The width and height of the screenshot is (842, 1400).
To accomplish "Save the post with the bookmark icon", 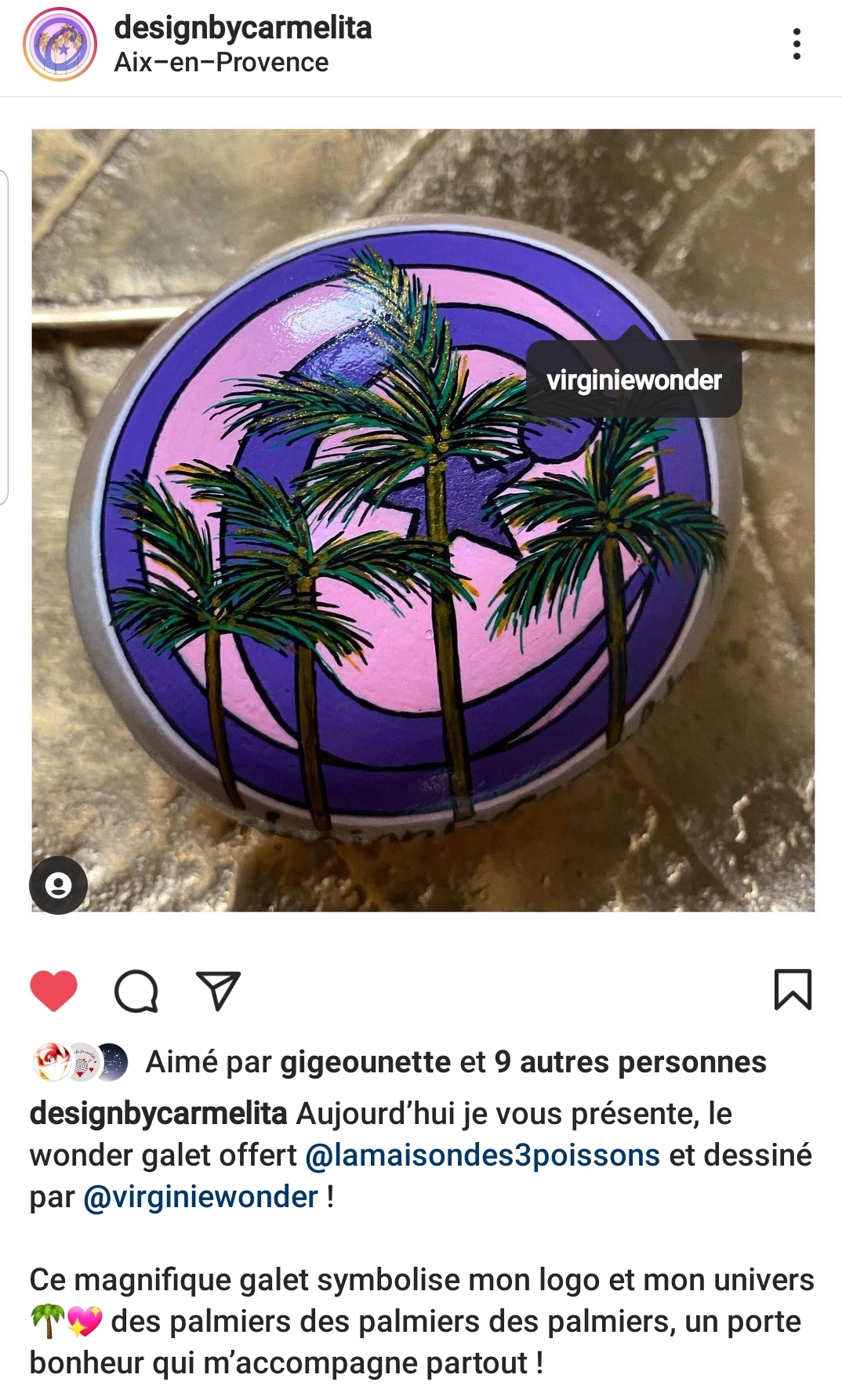I will (x=793, y=990).
